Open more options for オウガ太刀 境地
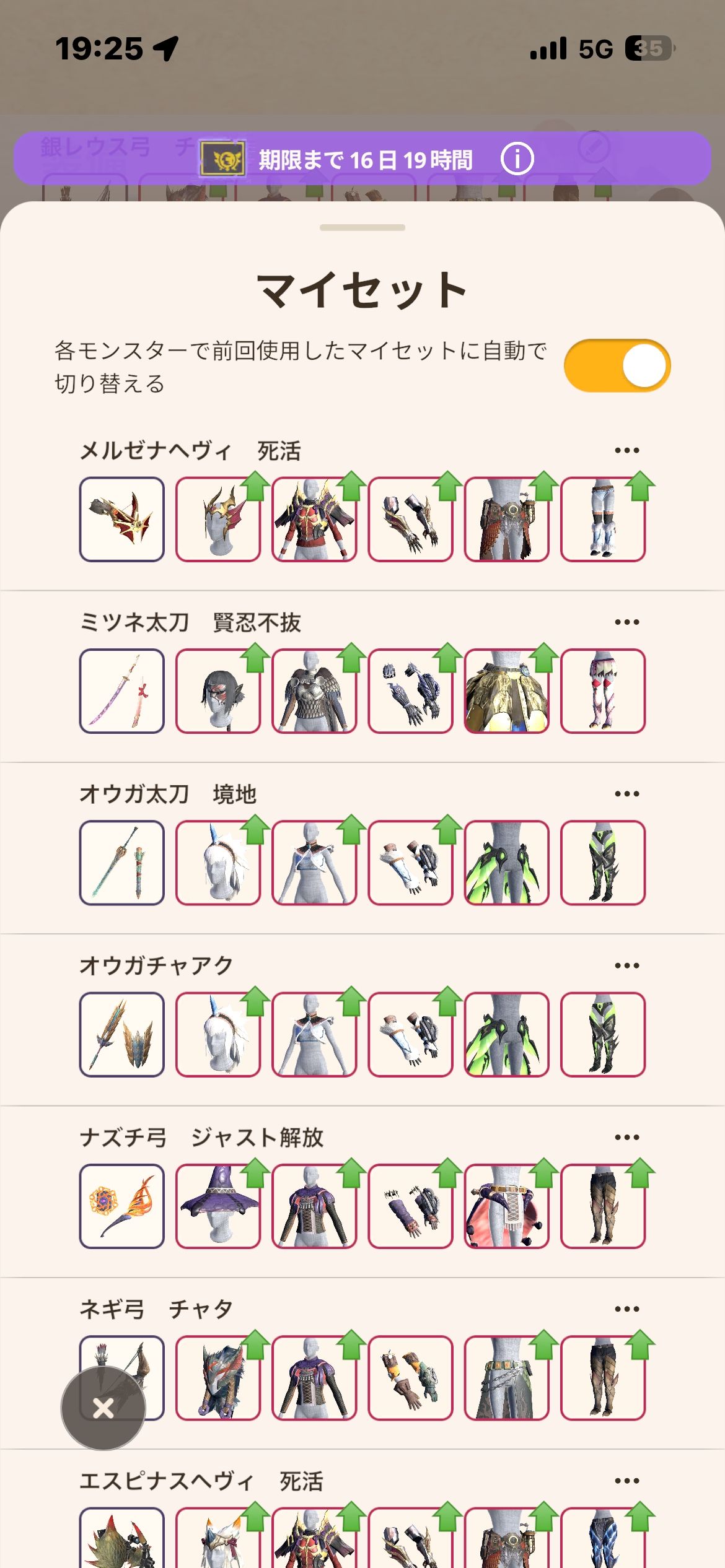725x1568 pixels. point(626,793)
